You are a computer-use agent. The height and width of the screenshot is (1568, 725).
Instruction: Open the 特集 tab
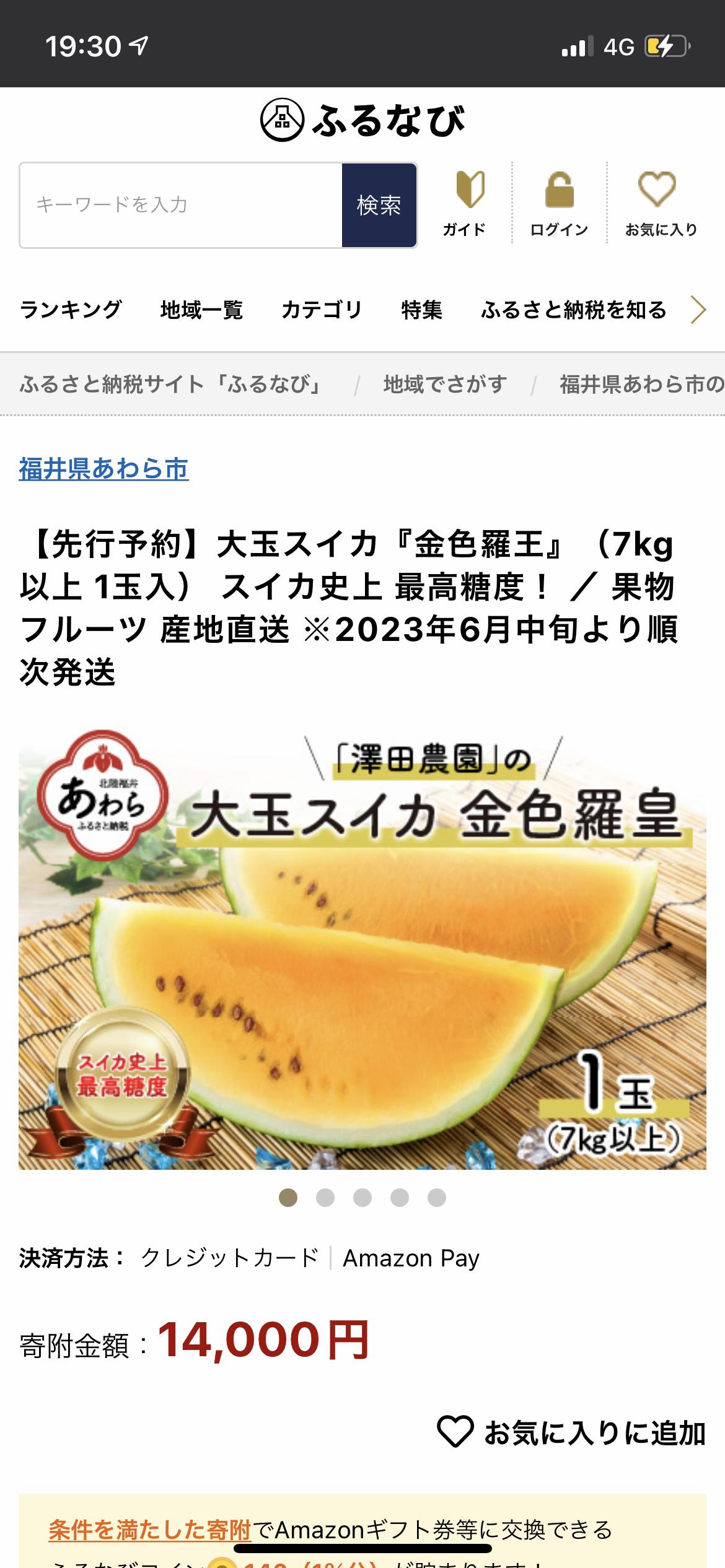pyautogui.click(x=421, y=309)
